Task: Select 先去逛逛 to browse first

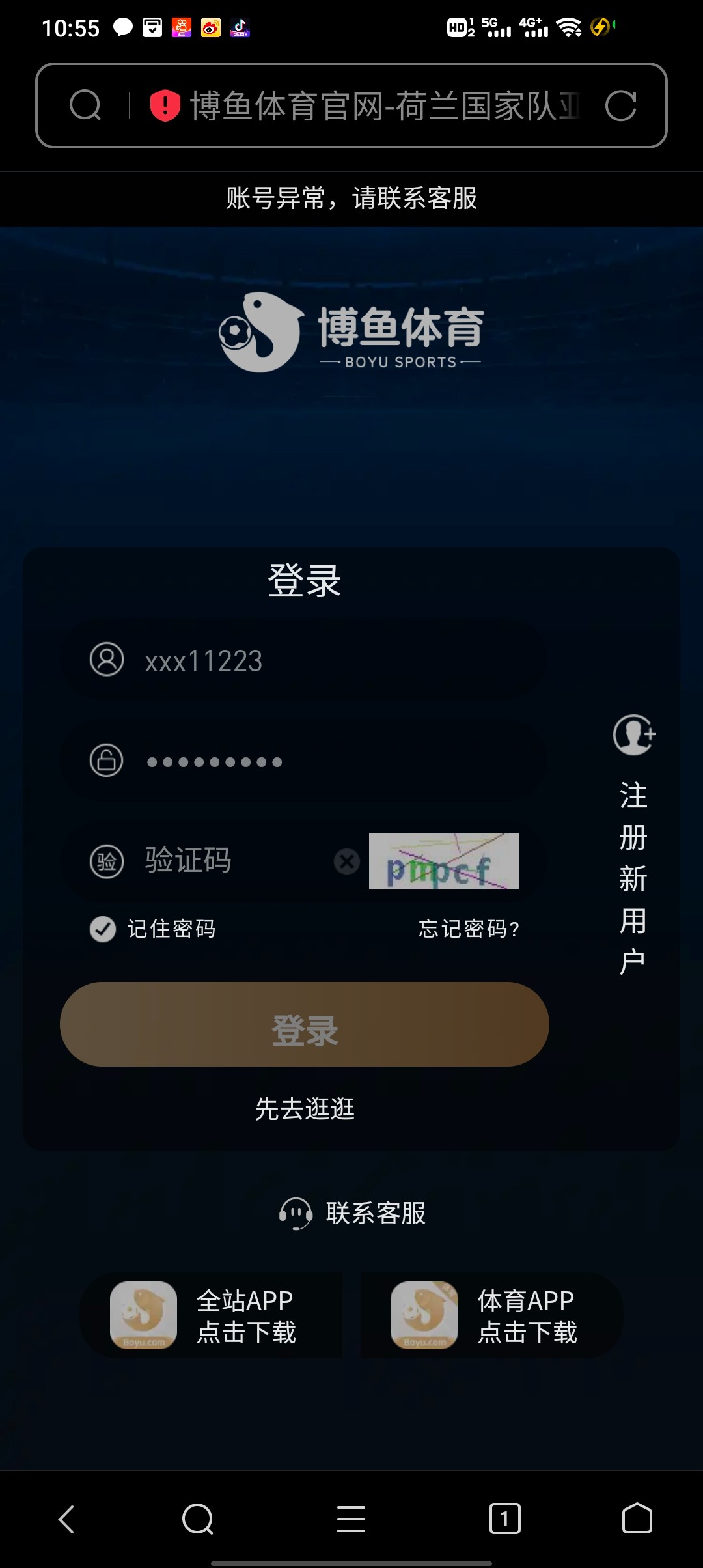Action: (305, 1109)
